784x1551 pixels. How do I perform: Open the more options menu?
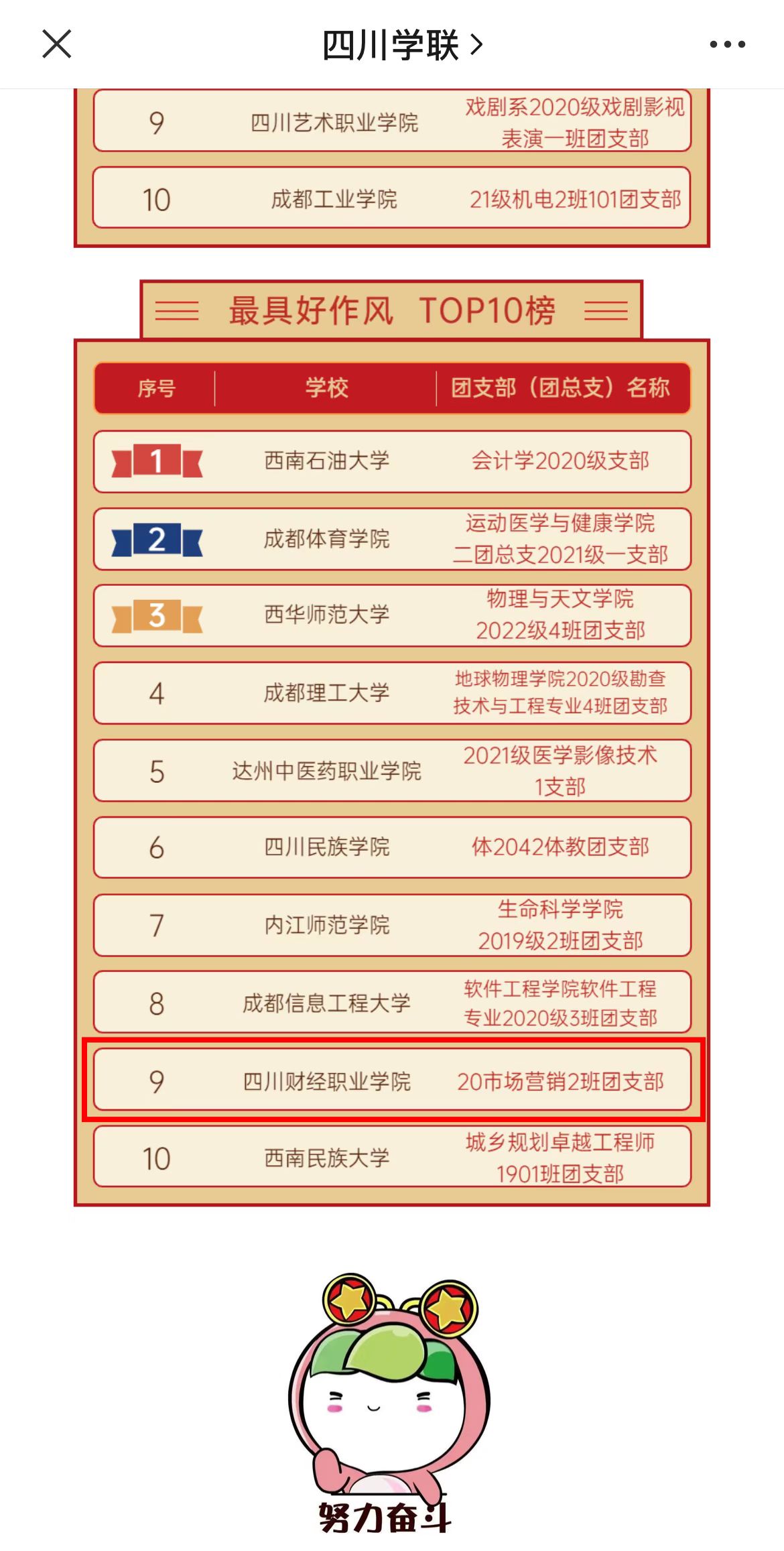(727, 45)
